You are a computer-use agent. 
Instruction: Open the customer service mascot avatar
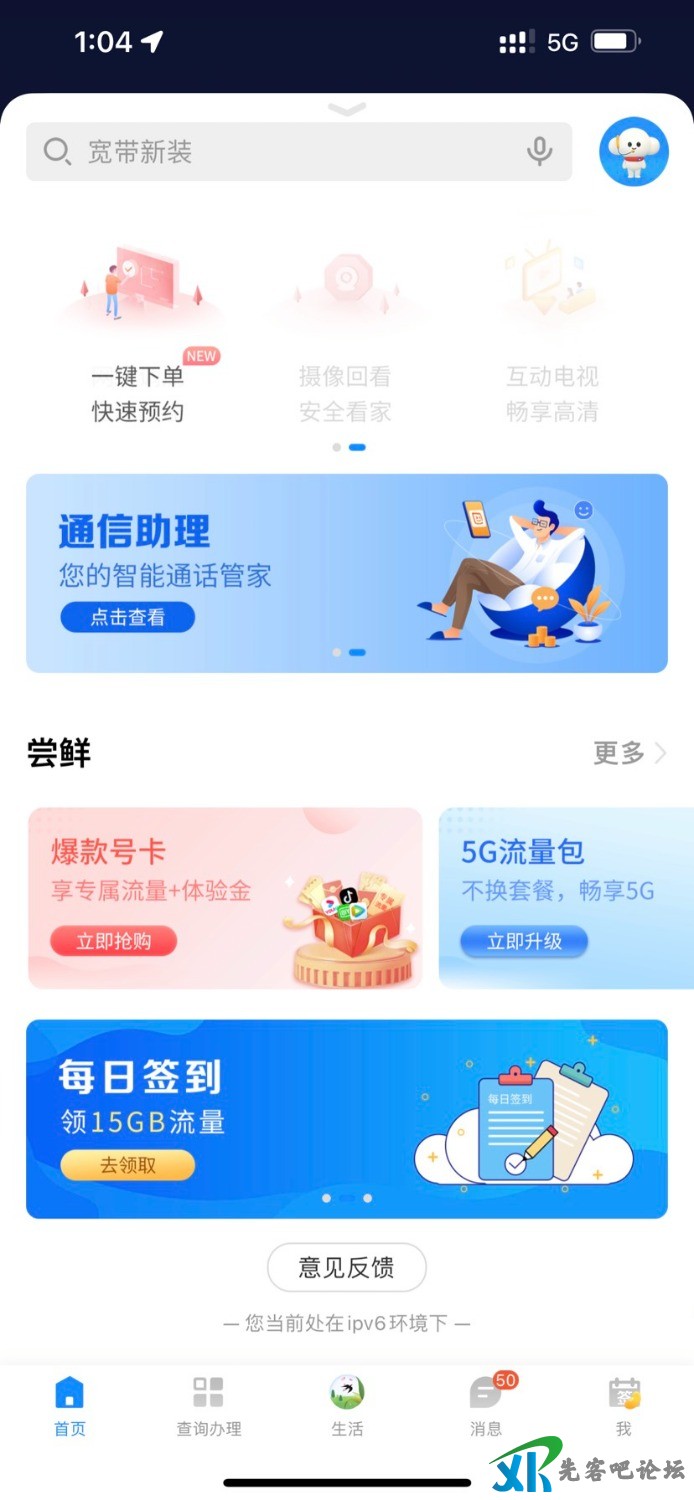(633, 152)
